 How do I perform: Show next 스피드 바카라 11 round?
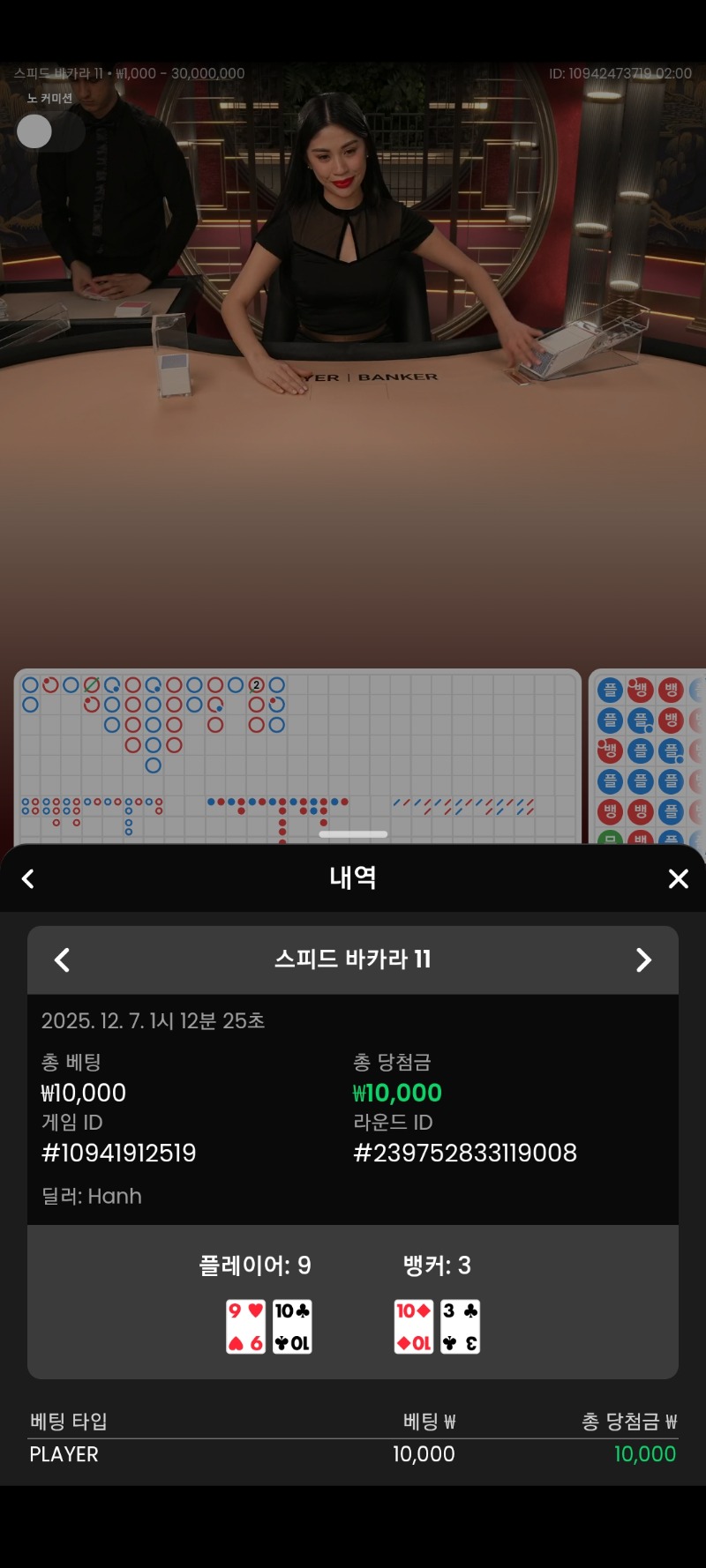click(643, 959)
